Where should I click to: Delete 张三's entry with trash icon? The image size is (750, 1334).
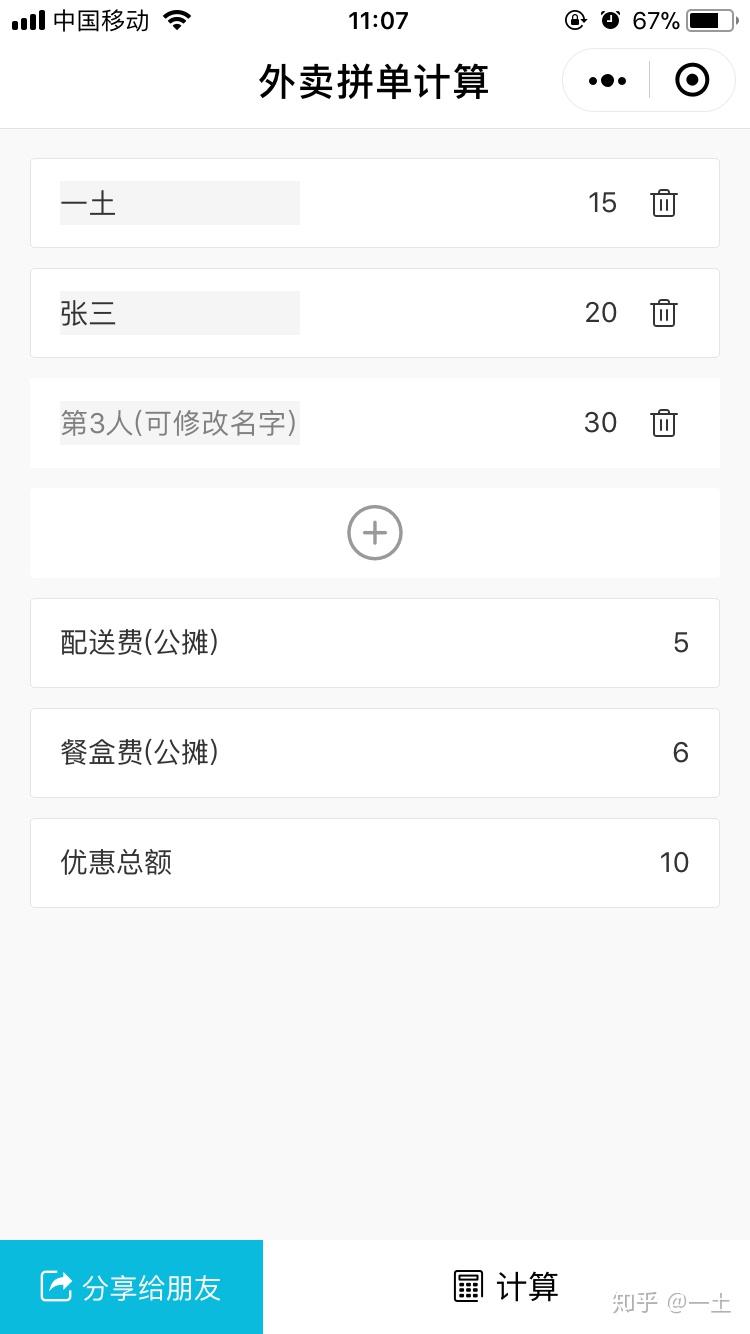tap(664, 313)
